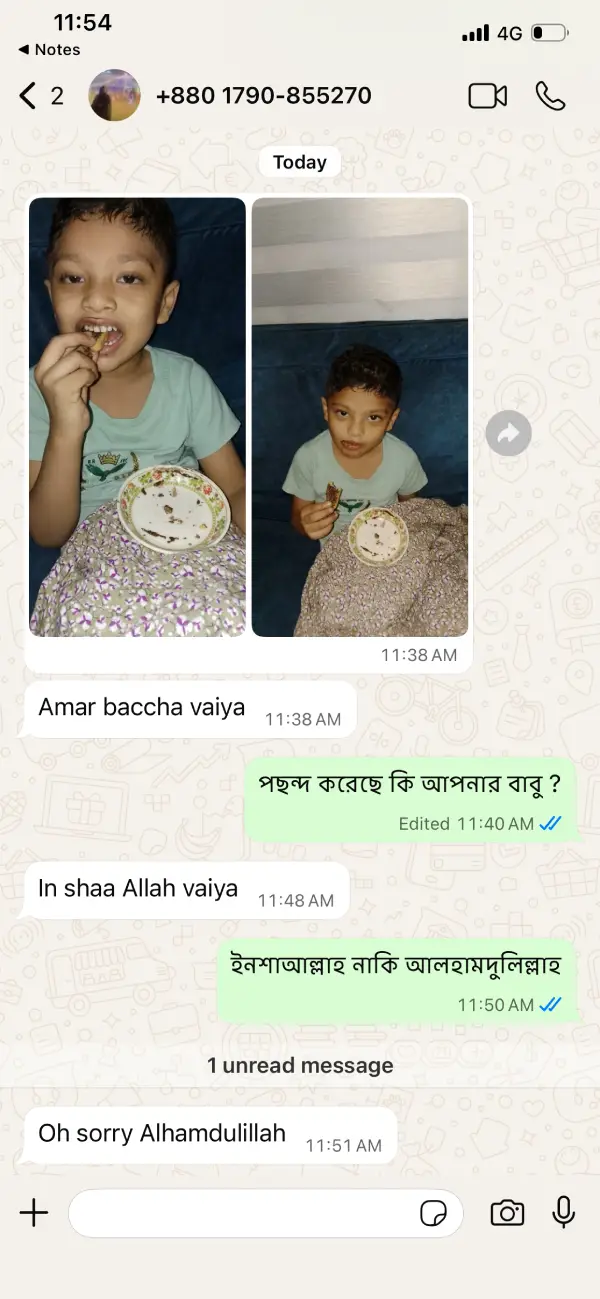
Task: Open the close-up photo of the child eating
Action: [x=137, y=417]
